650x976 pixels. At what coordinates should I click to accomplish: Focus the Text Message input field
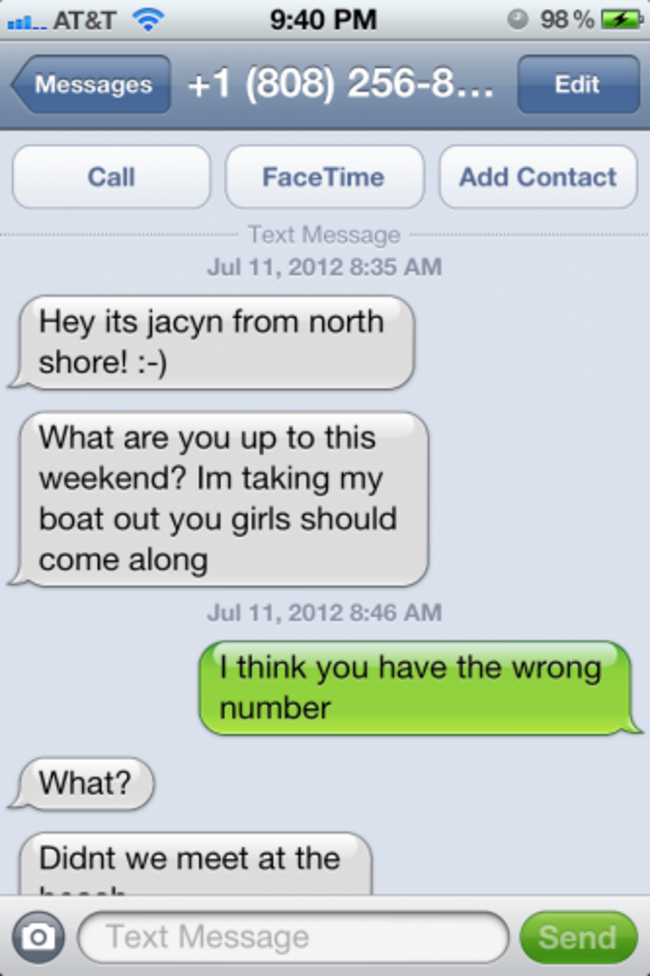coord(292,937)
